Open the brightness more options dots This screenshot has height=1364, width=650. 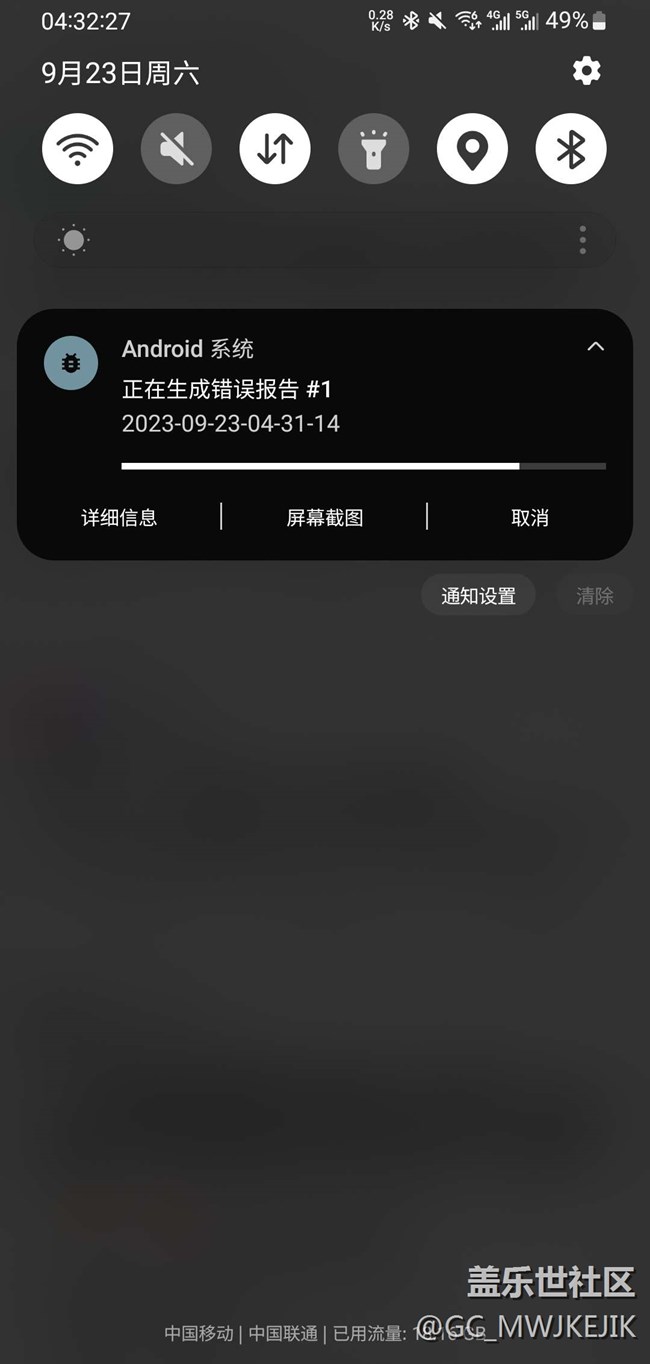point(583,240)
